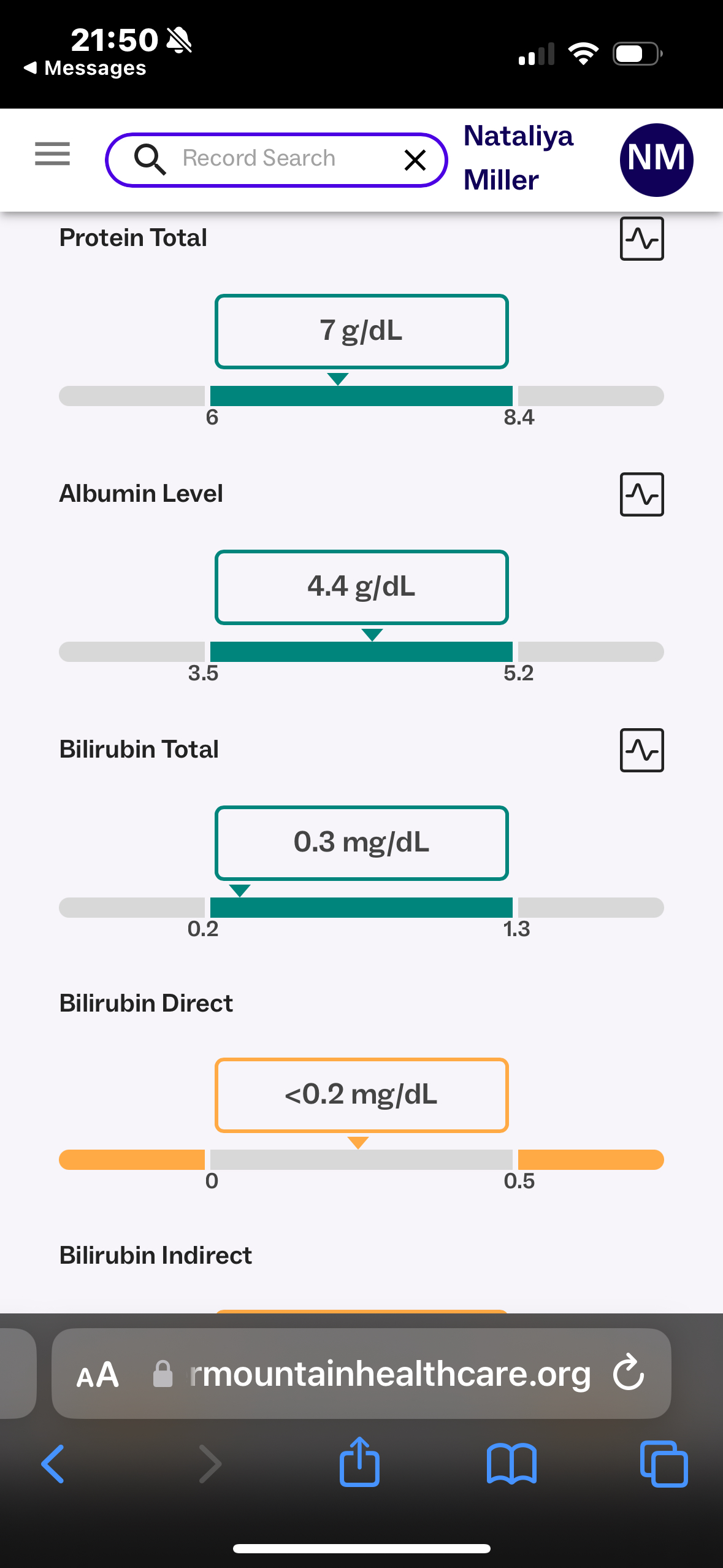The width and height of the screenshot is (723, 1568).
Task: Open Safari bookmarks
Action: point(511,1464)
